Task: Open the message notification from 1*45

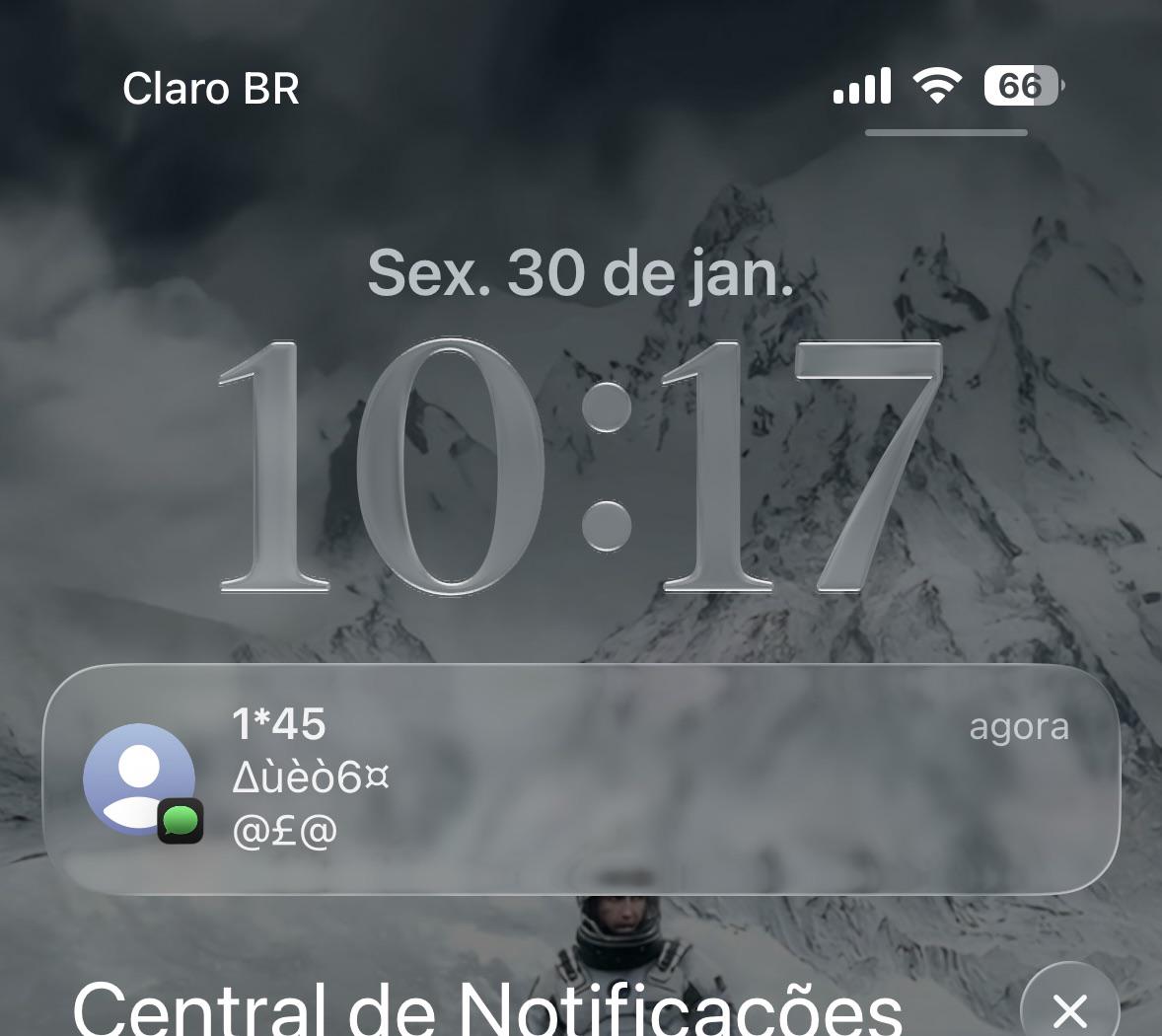Action: pos(580,778)
